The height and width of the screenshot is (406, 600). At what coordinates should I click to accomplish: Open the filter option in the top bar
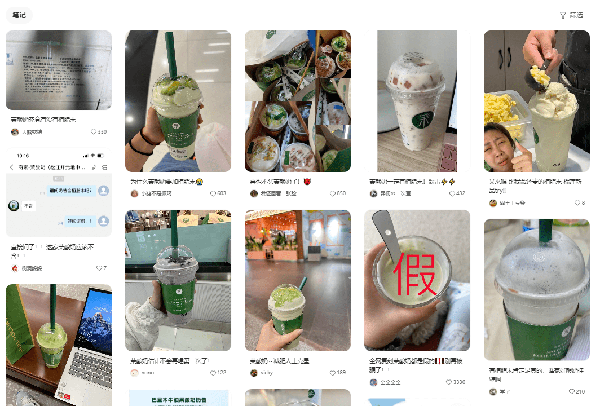pos(571,15)
